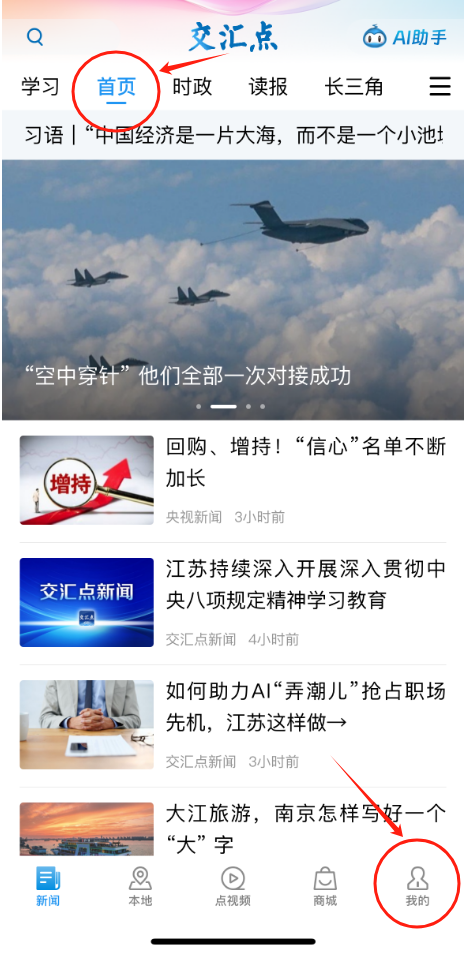Image resolution: width=466 pixels, height=956 pixels.
Task: Switch to the 时政 tab
Action: 192,87
